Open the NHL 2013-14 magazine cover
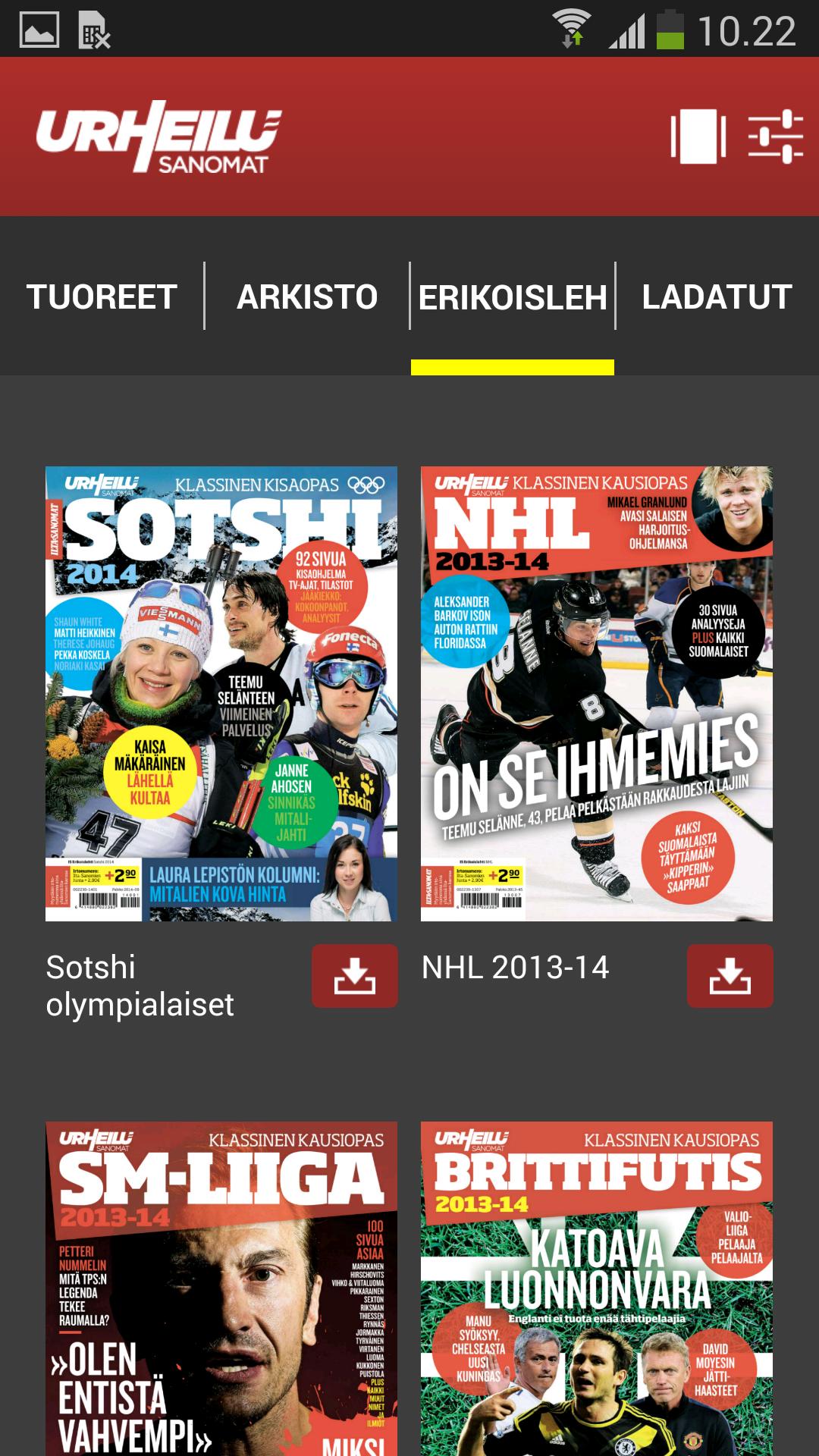The width and height of the screenshot is (819, 1456). coord(597,693)
